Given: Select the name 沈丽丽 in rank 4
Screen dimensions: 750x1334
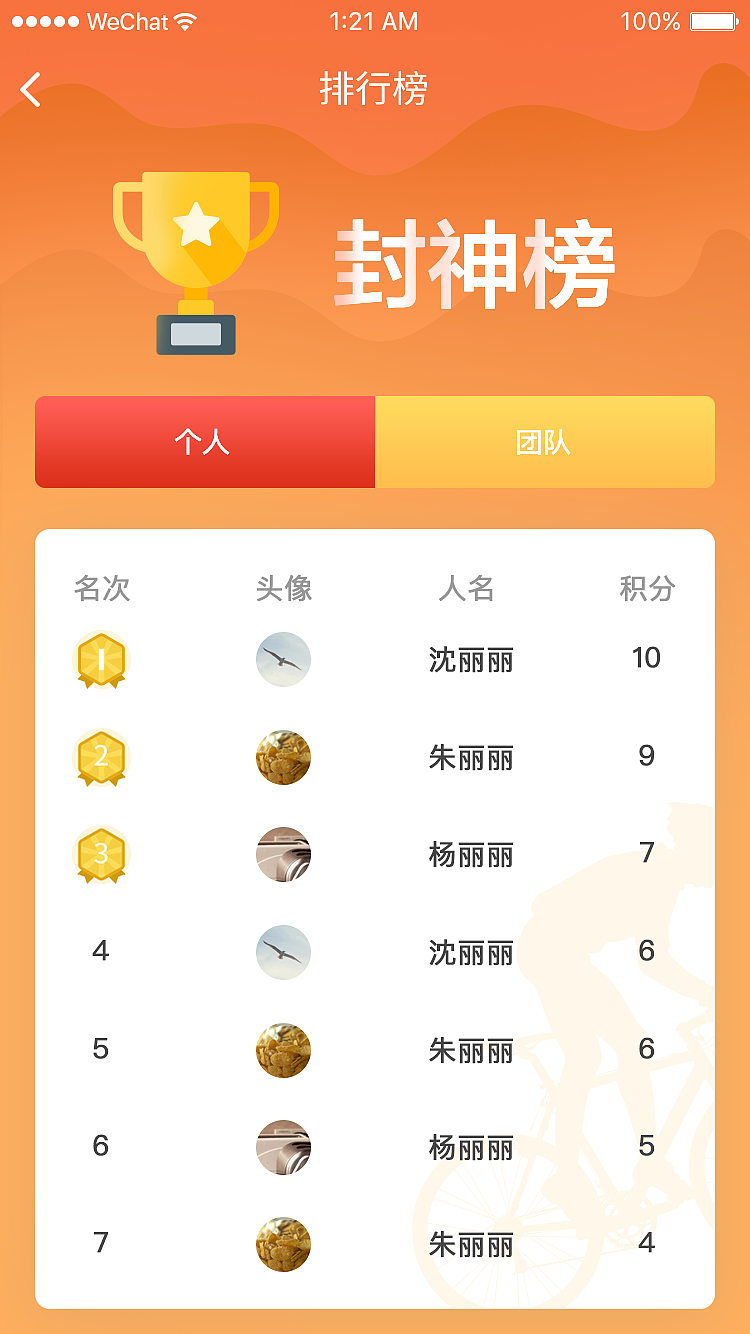Looking at the screenshot, I should click(470, 953).
